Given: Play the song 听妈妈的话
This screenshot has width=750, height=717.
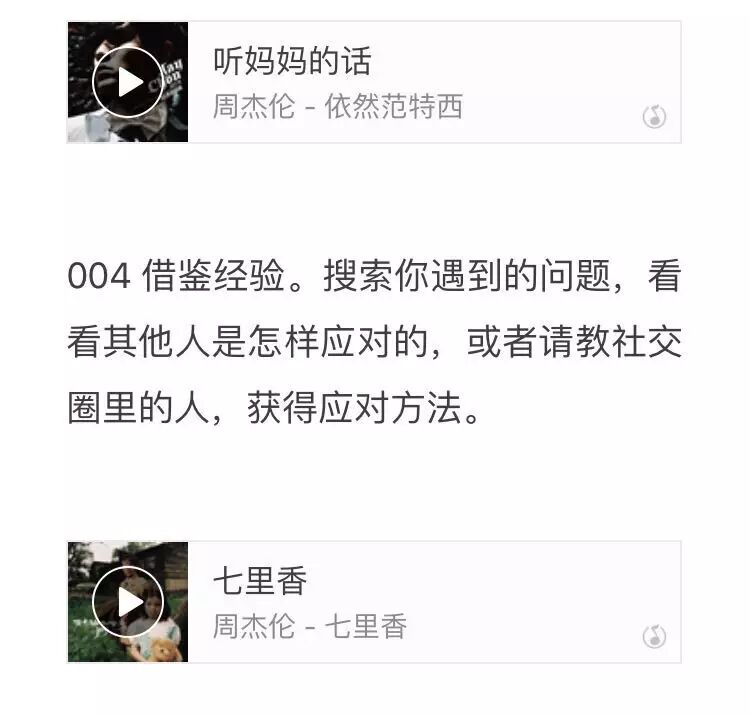Looking at the screenshot, I should point(127,82).
